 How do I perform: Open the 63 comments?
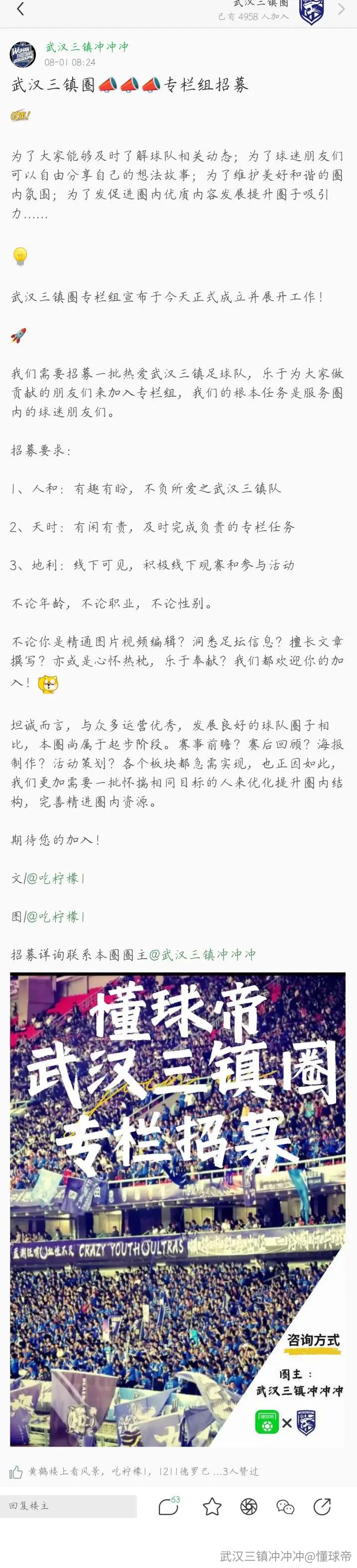tap(169, 1506)
